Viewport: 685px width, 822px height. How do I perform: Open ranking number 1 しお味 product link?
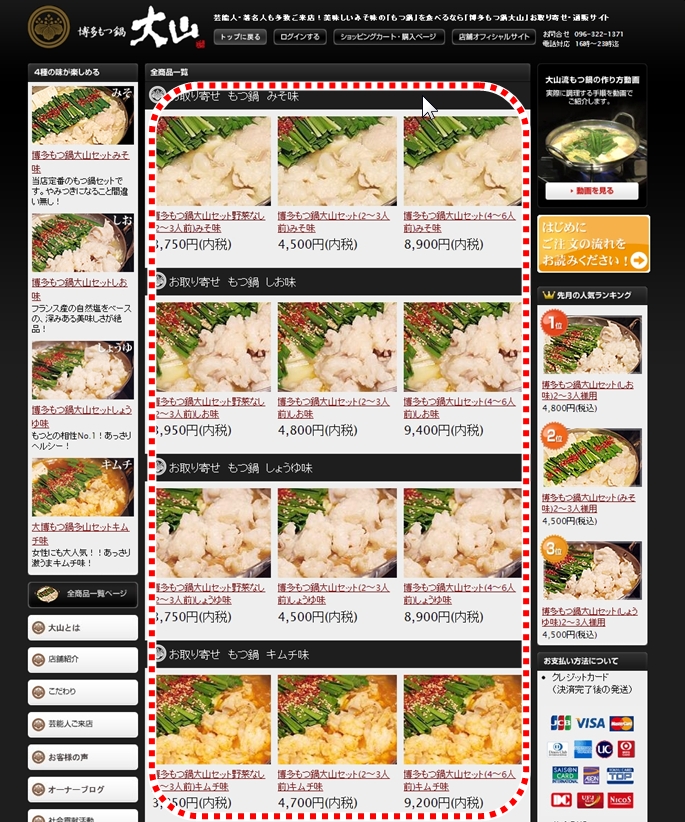[590, 389]
